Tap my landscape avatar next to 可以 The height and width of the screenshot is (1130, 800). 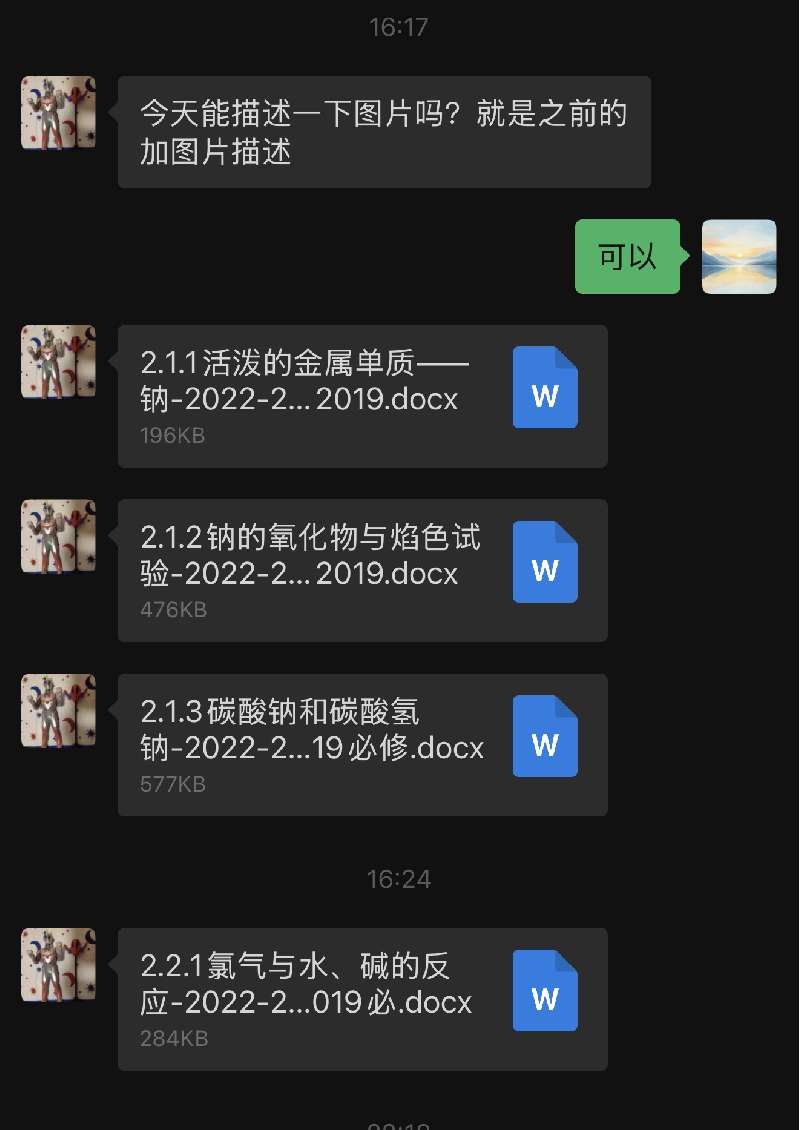[739, 257]
